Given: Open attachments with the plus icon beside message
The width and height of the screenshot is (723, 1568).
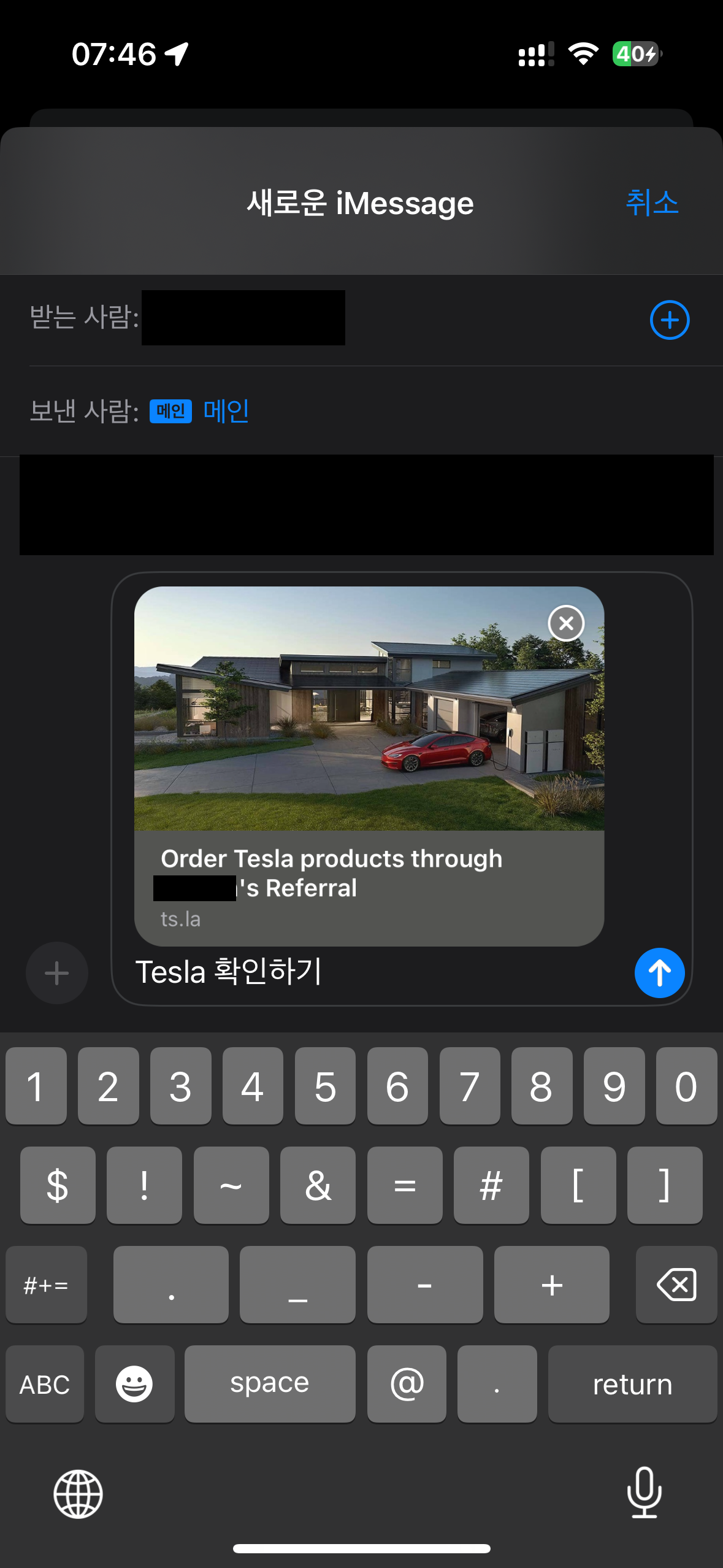Looking at the screenshot, I should (56, 973).
